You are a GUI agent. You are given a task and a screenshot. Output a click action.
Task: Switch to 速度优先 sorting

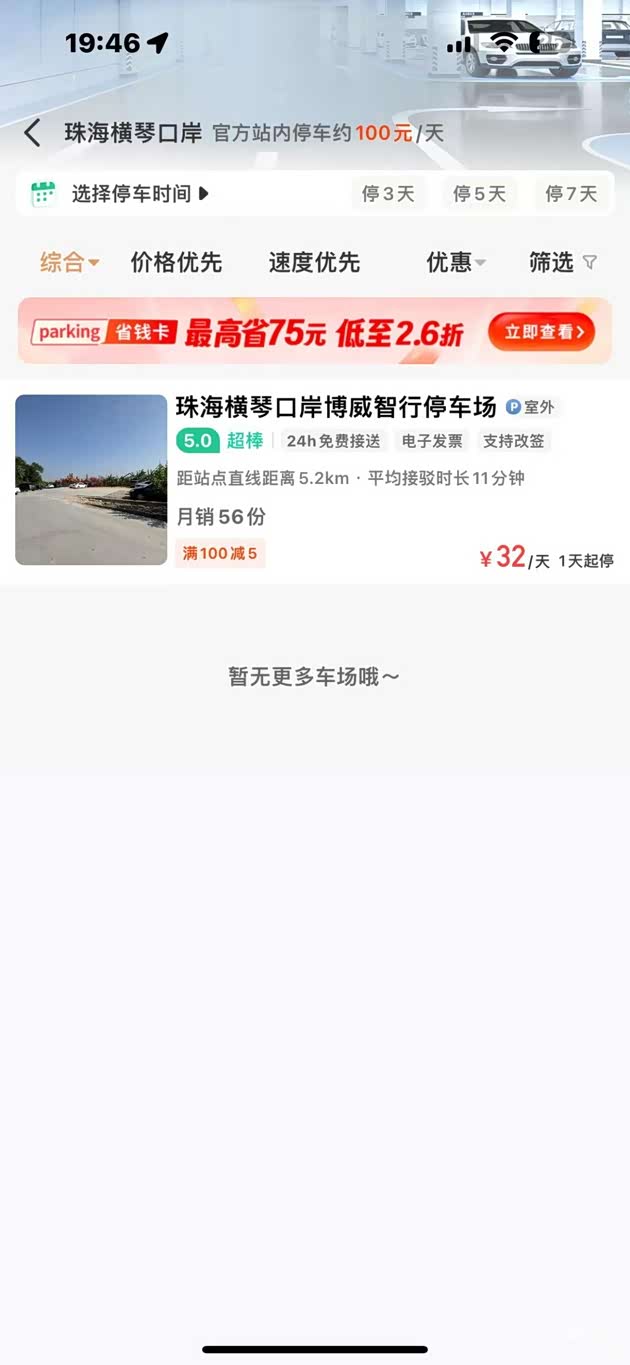[x=314, y=263]
